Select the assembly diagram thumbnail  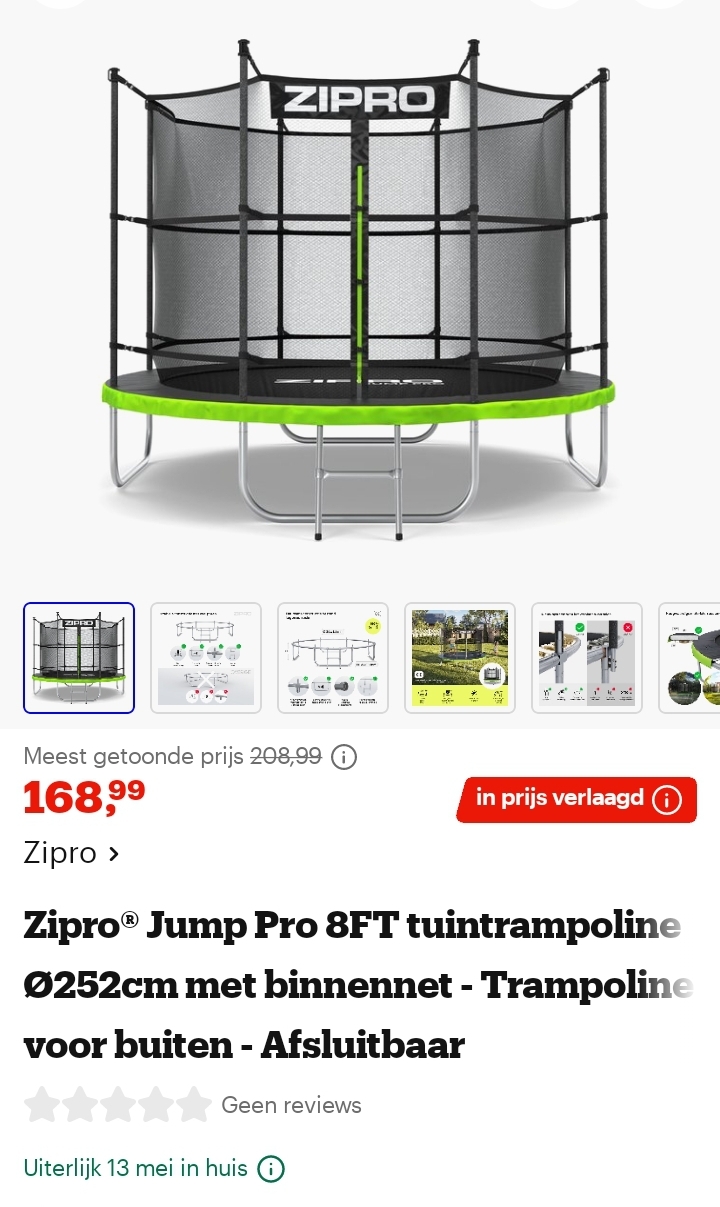[x=205, y=657]
